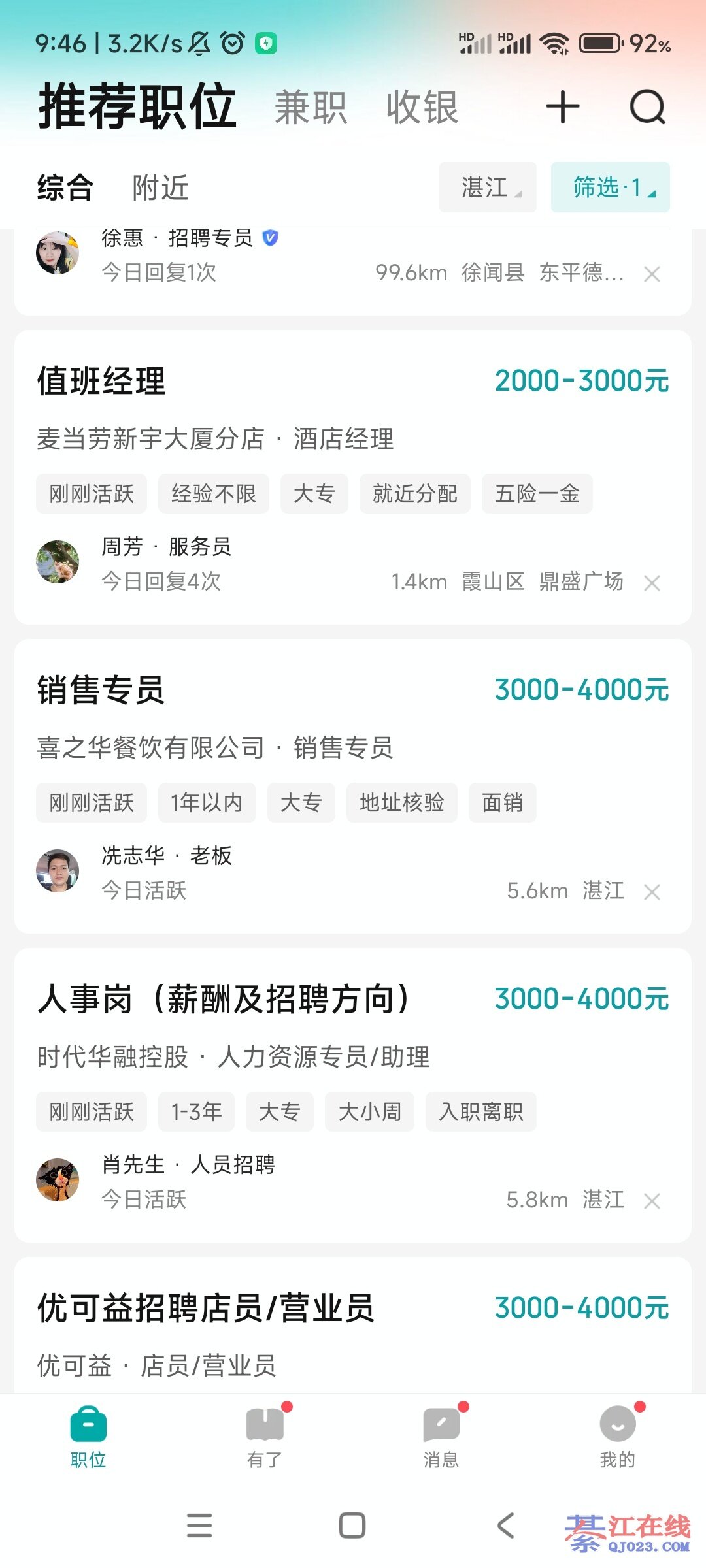706x1568 pixels.
Task: Switch to the 兼职 tab
Action: pos(311,108)
